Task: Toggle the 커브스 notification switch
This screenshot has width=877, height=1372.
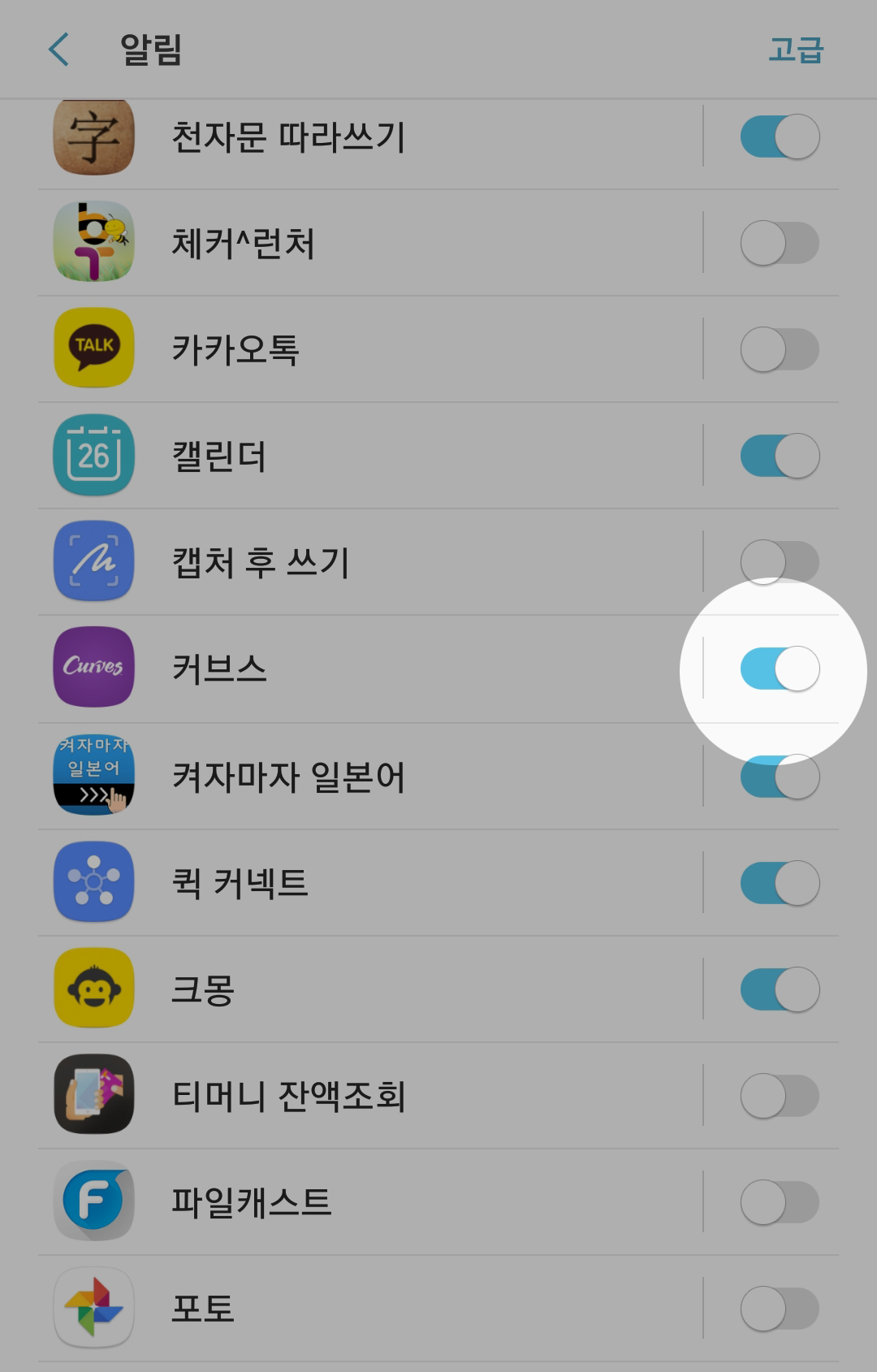Action: (x=780, y=669)
